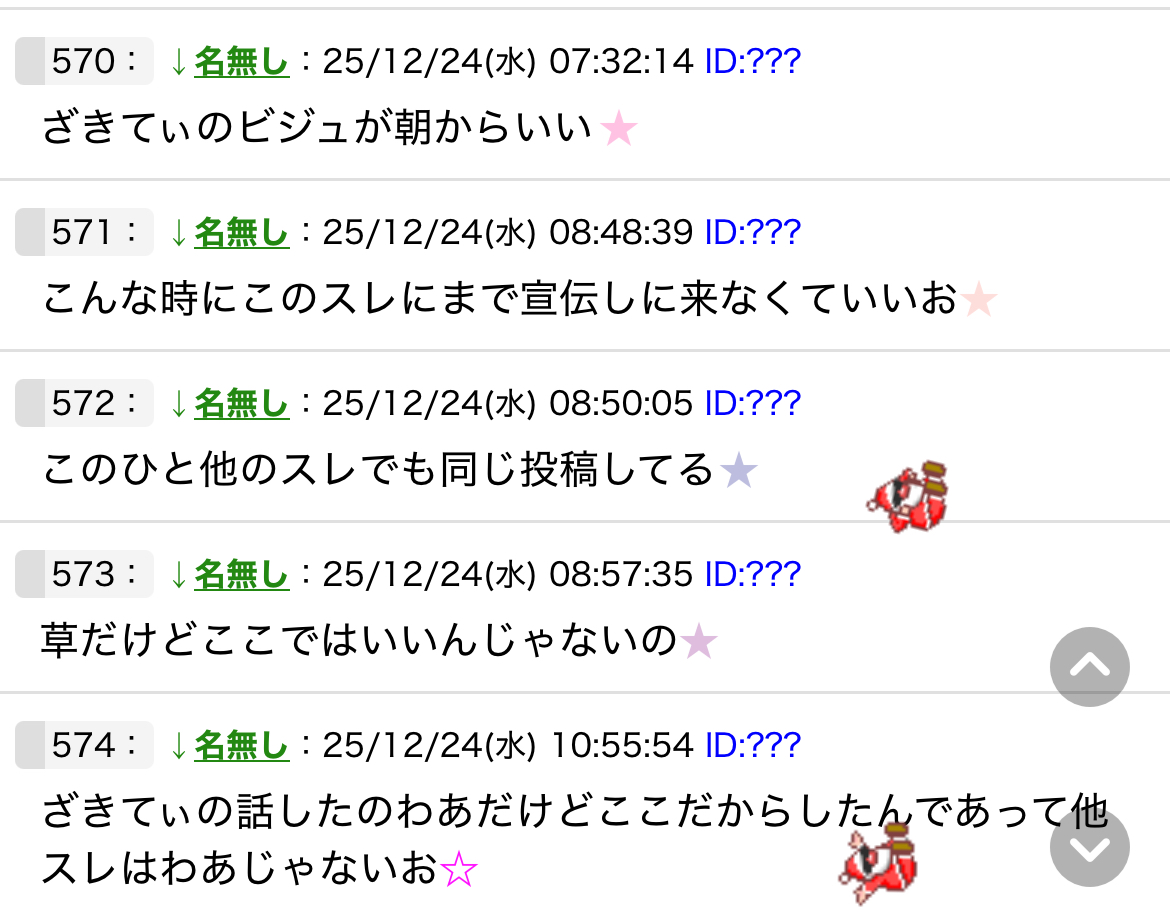Tap the outlined star on post 574

pyautogui.click(x=459, y=872)
